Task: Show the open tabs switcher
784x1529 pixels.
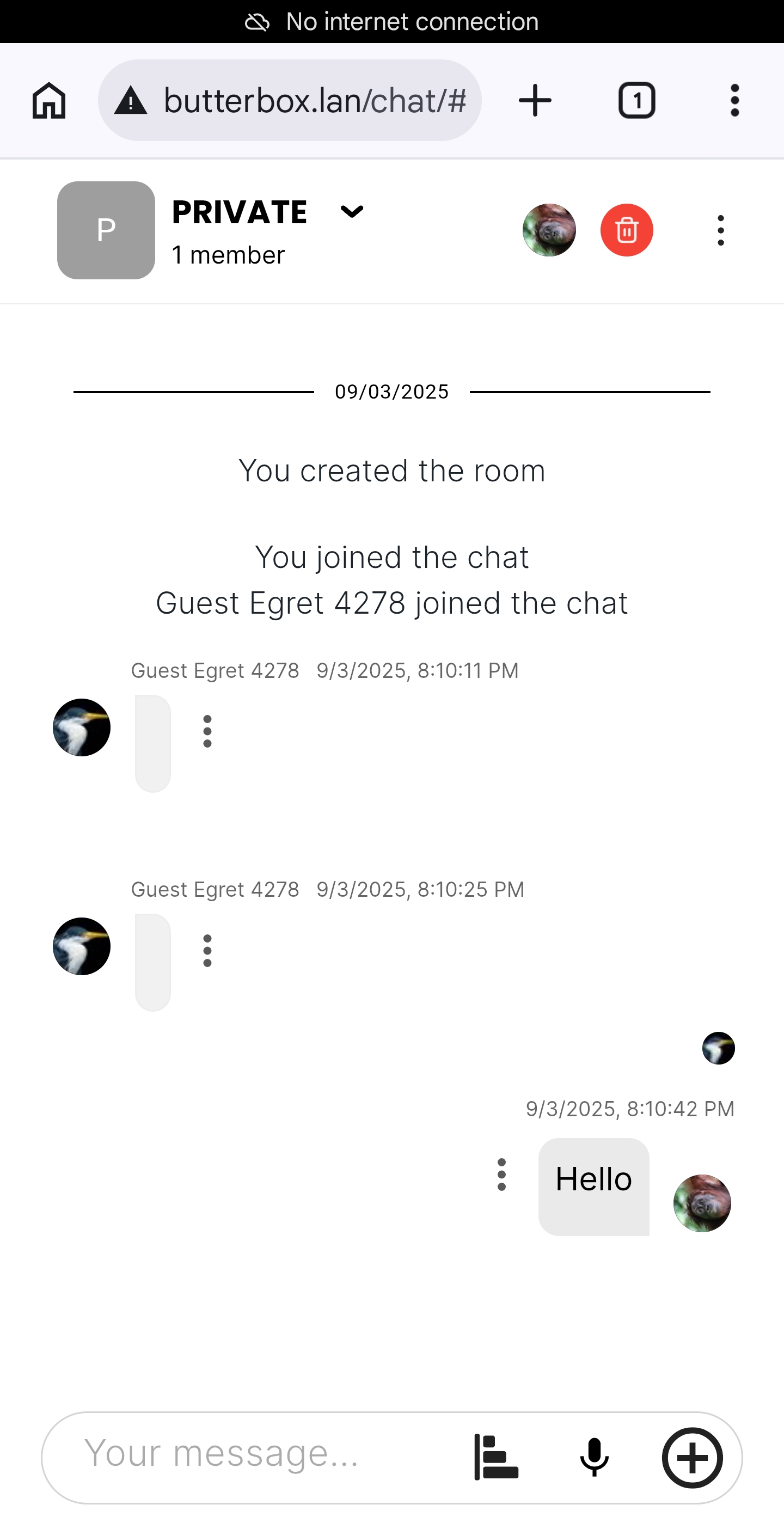Action: coord(636,100)
